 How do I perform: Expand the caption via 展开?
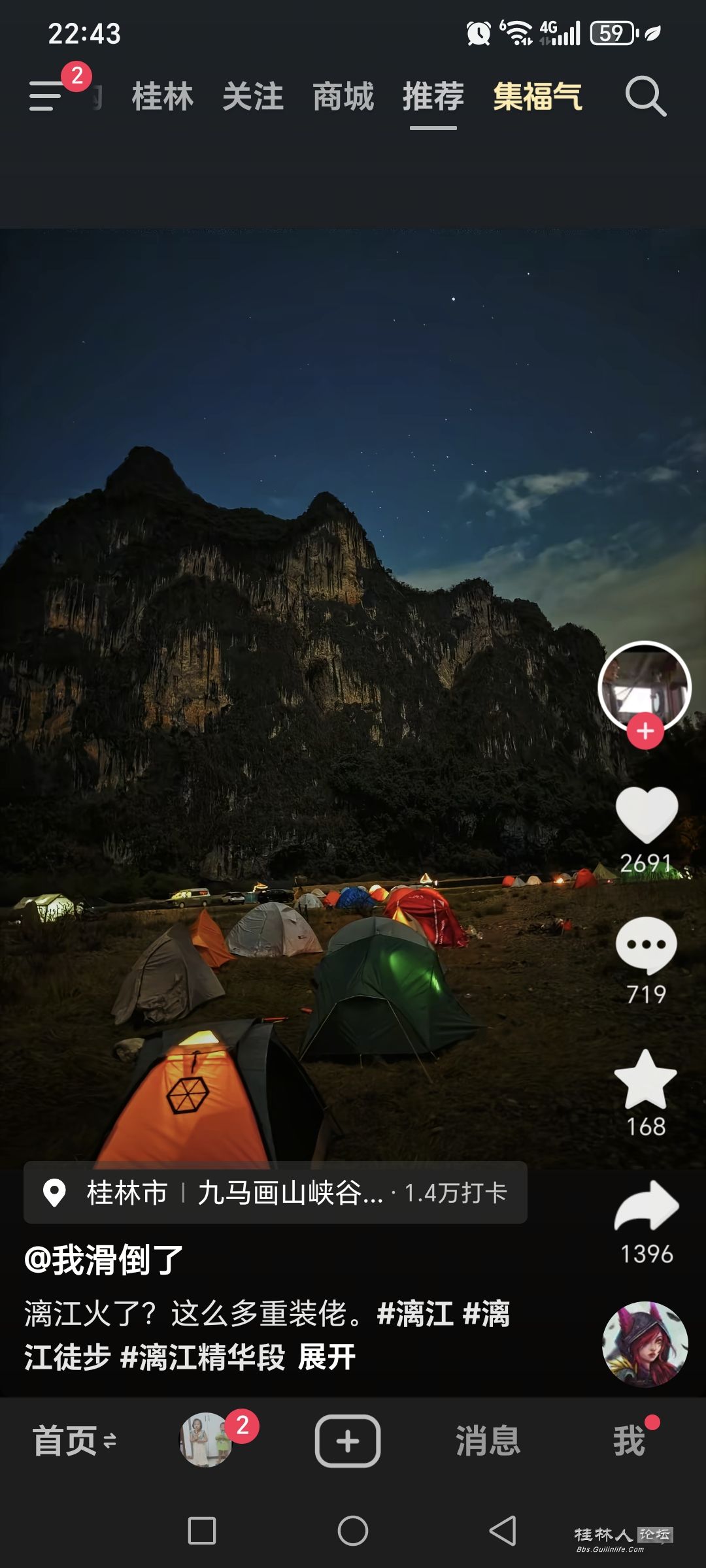pyautogui.click(x=327, y=1357)
